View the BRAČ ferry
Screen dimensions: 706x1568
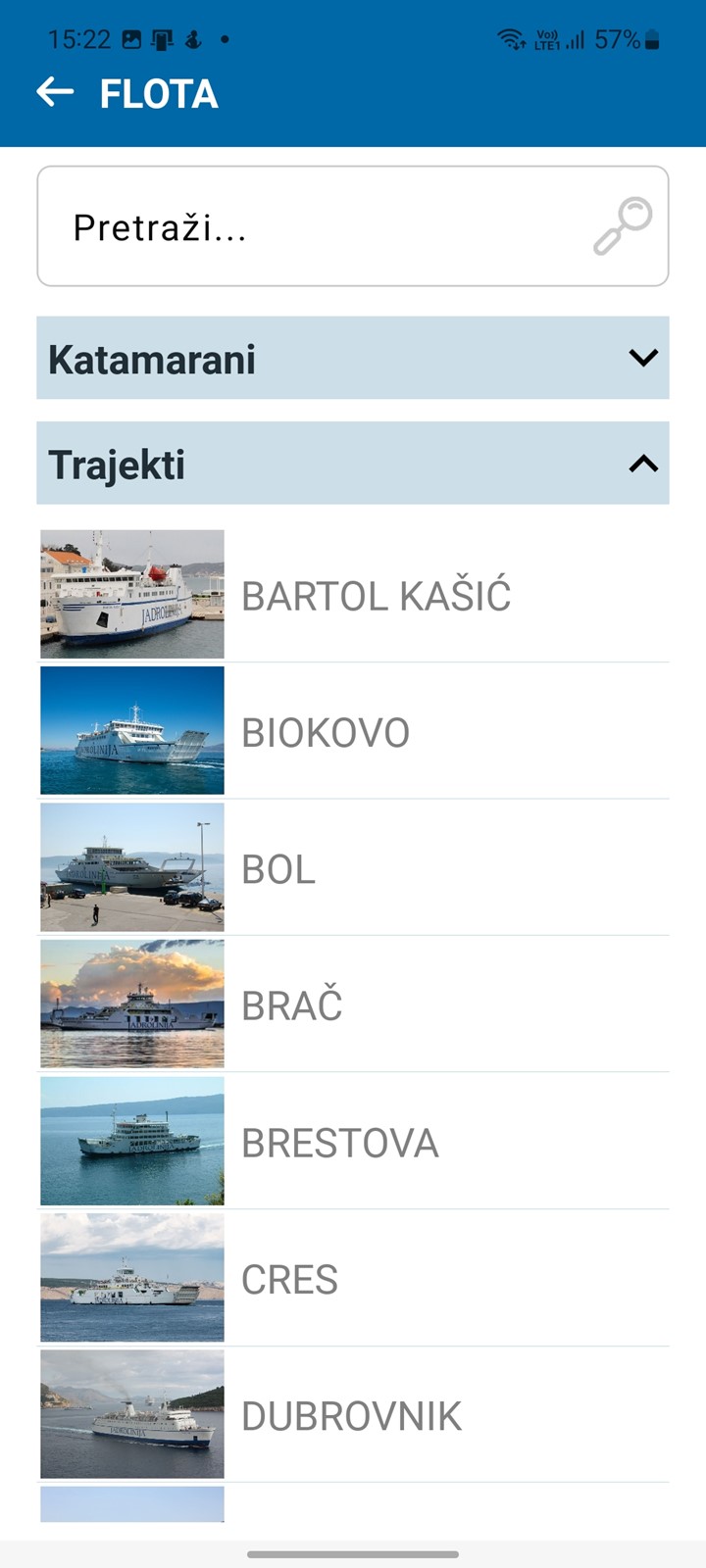pos(353,1004)
